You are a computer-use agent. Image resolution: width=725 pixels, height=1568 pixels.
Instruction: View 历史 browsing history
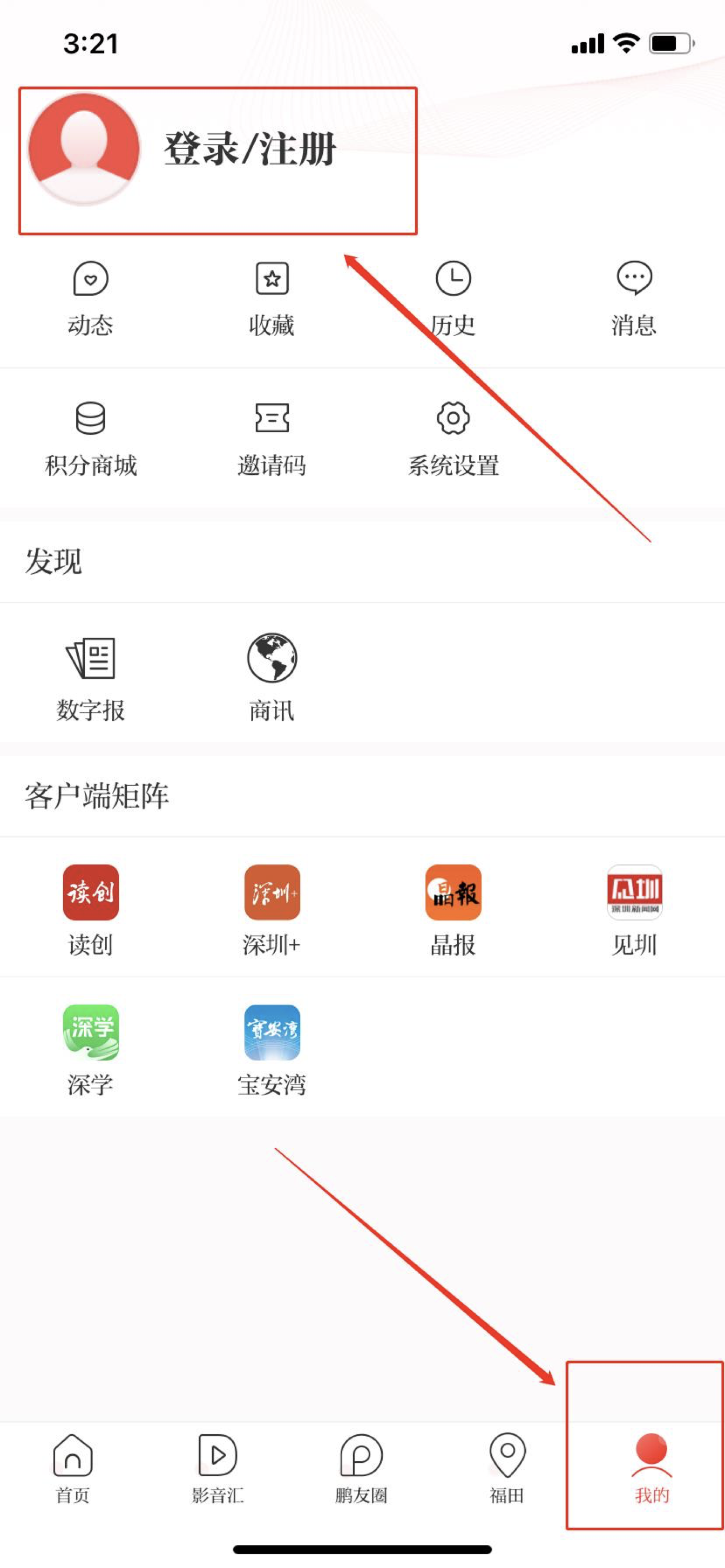(453, 298)
